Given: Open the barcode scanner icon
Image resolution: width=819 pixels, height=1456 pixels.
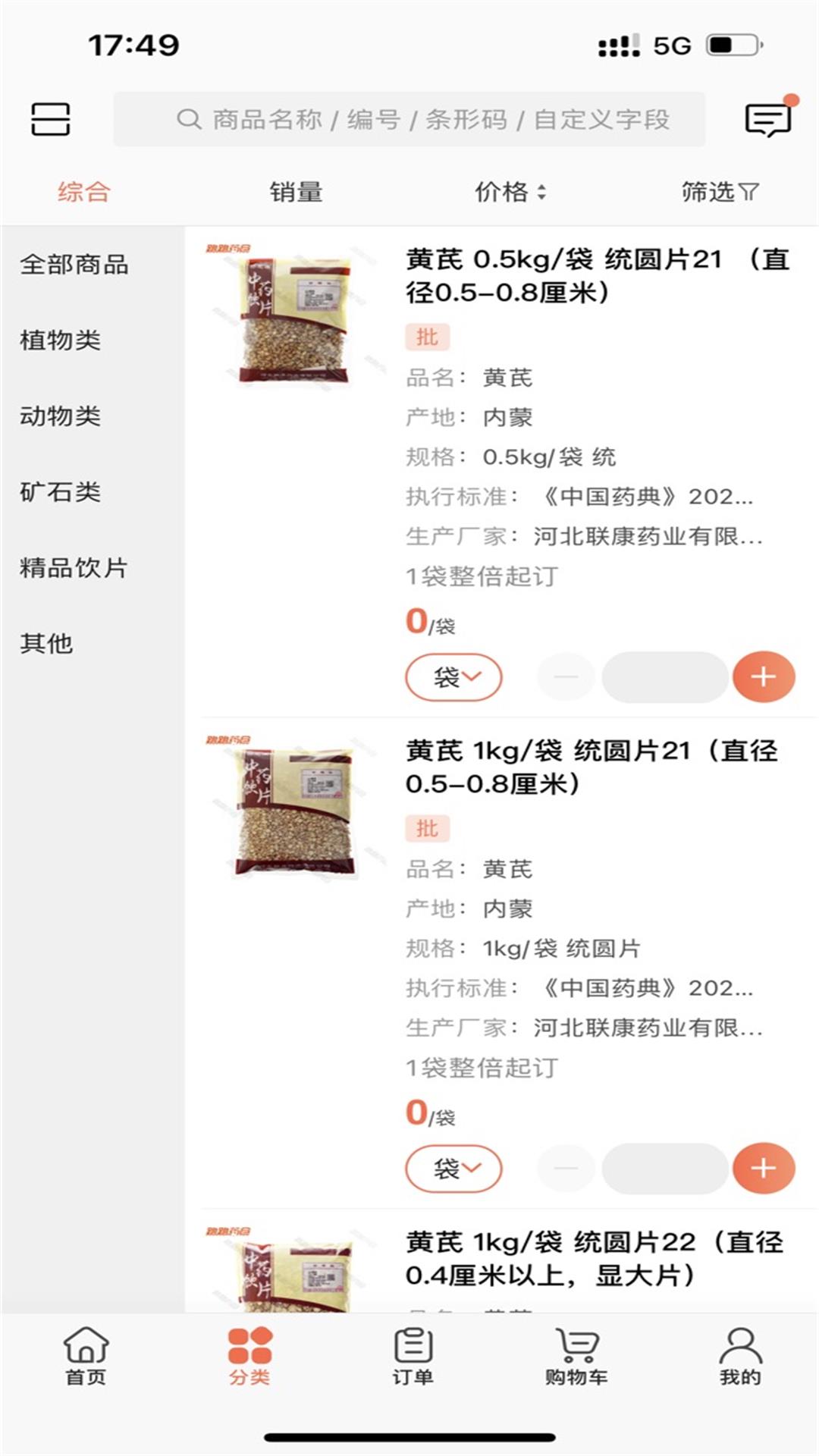Looking at the screenshot, I should click(50, 119).
